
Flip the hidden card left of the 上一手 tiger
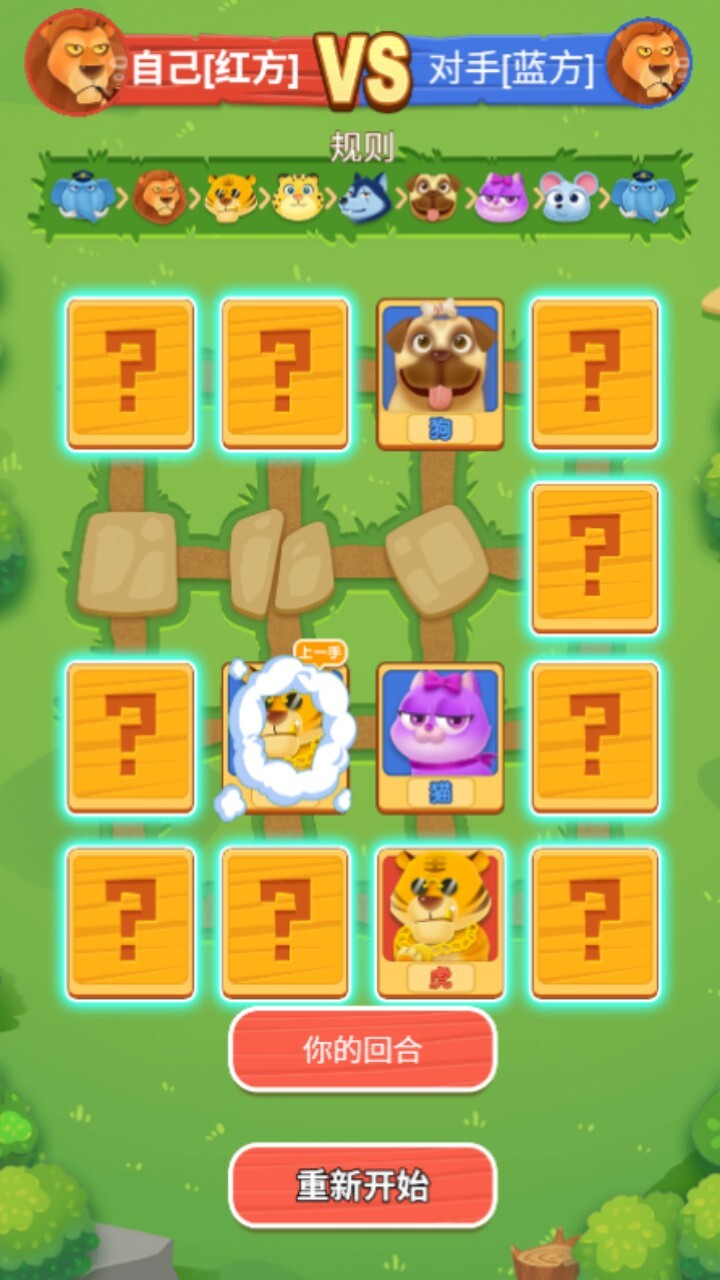click(130, 737)
